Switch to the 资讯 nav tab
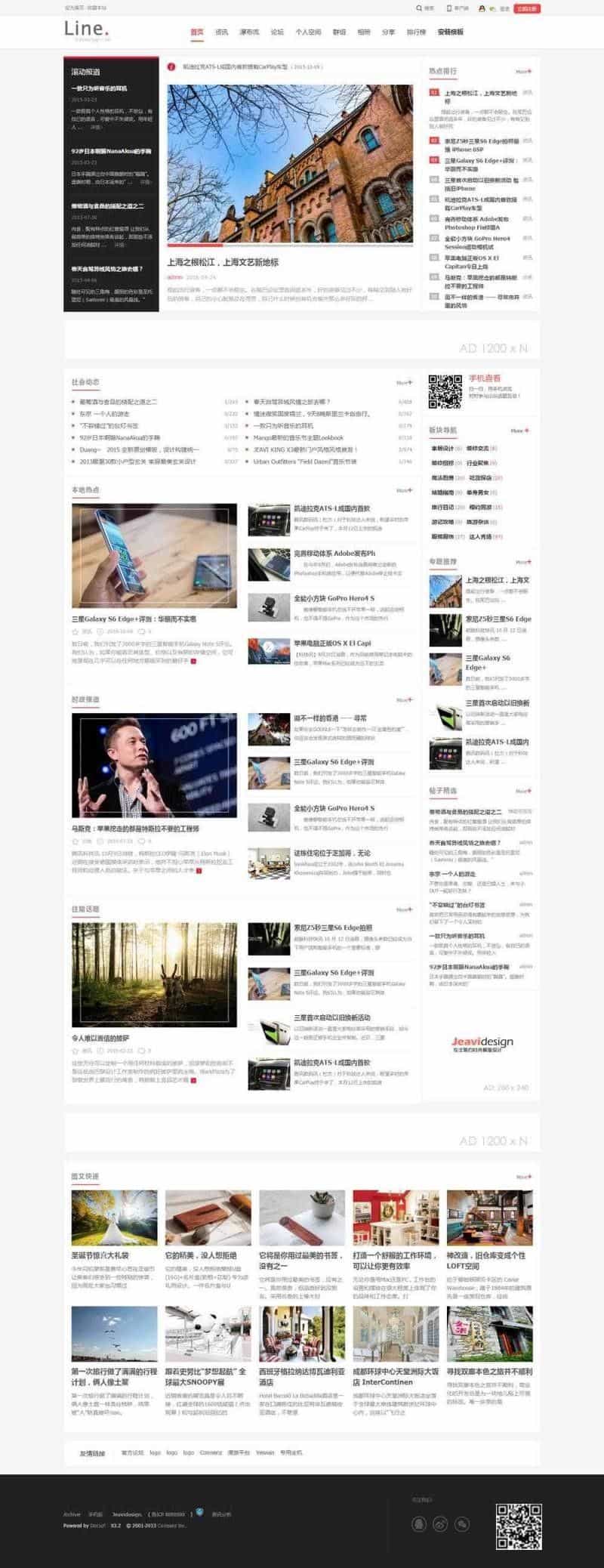This screenshot has height=1568, width=604. point(221,32)
